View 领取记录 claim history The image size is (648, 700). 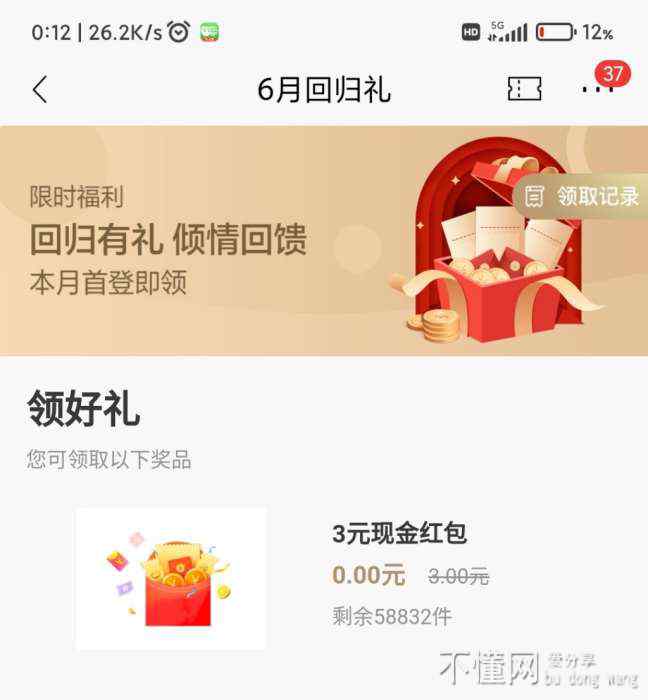[582, 196]
